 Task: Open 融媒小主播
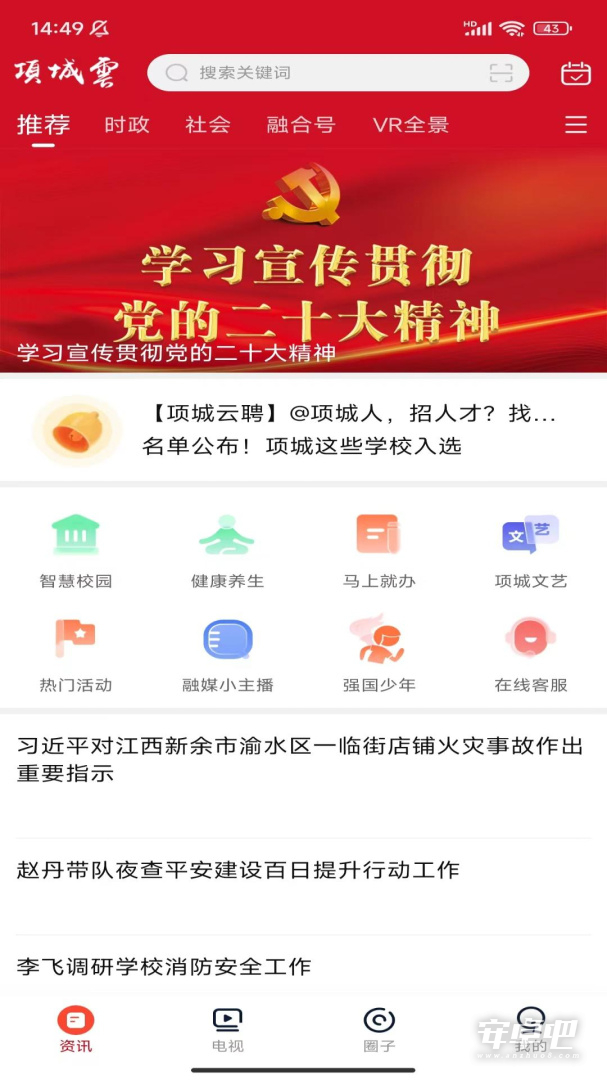click(227, 654)
